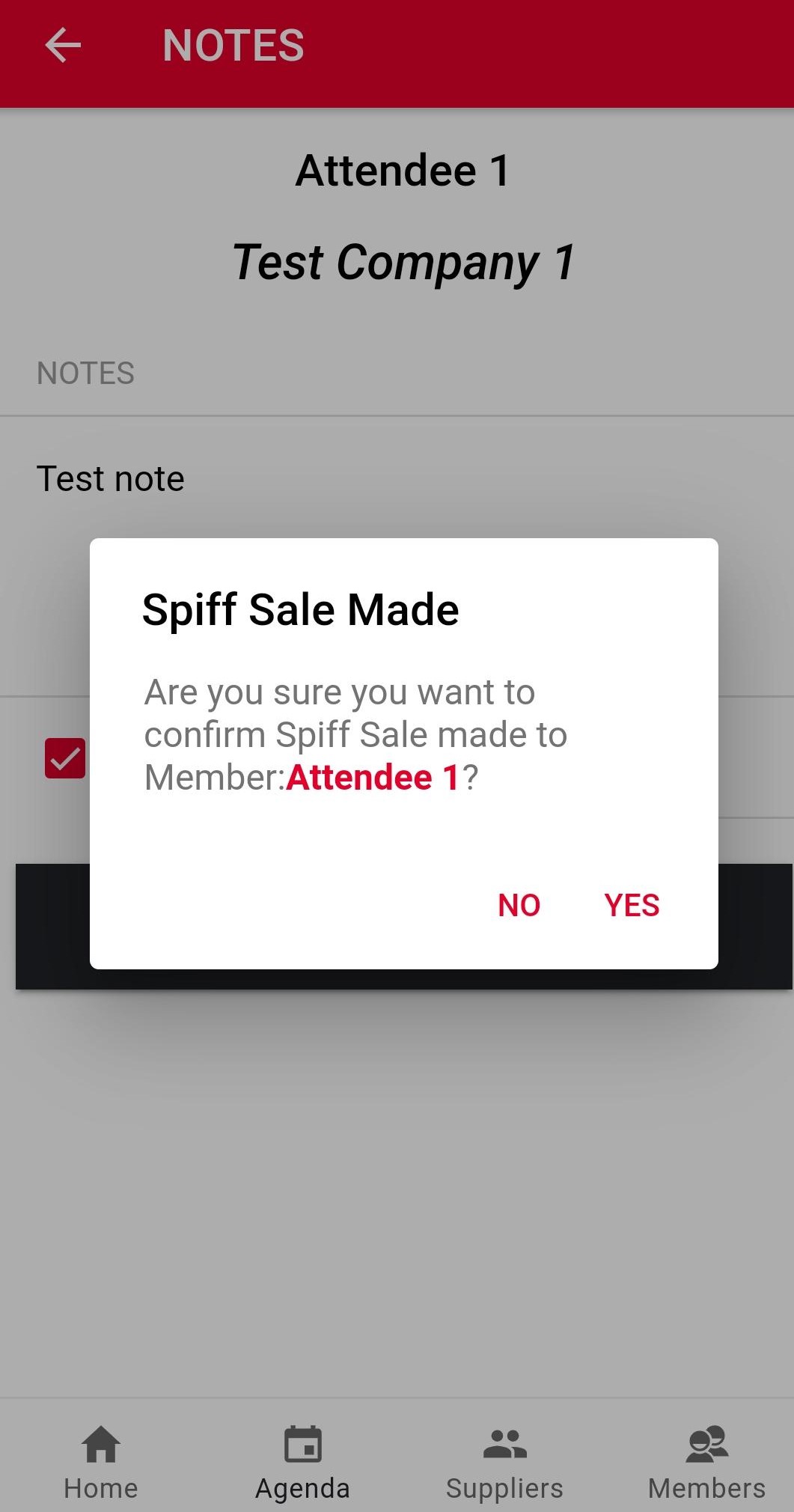Confirm the Spiff Sale with YES
Viewport: 794px width, 1512px height.
click(x=632, y=905)
